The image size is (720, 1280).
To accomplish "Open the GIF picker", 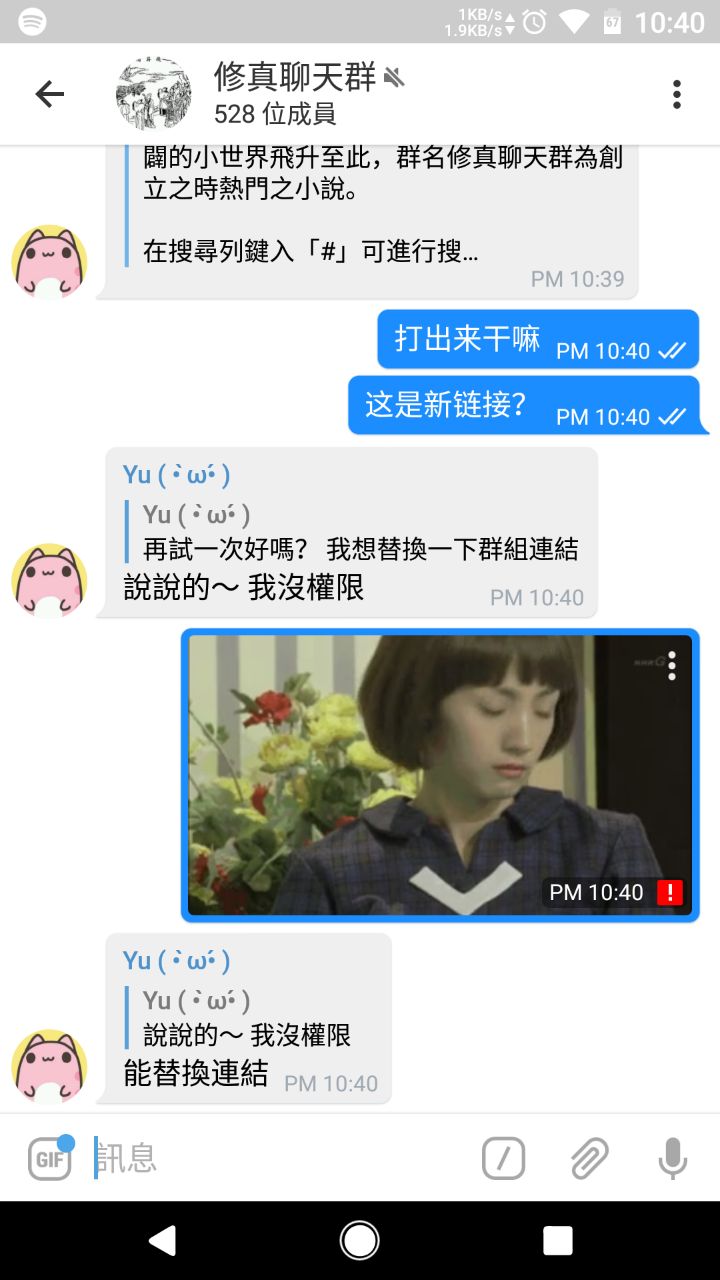I will 50,1158.
